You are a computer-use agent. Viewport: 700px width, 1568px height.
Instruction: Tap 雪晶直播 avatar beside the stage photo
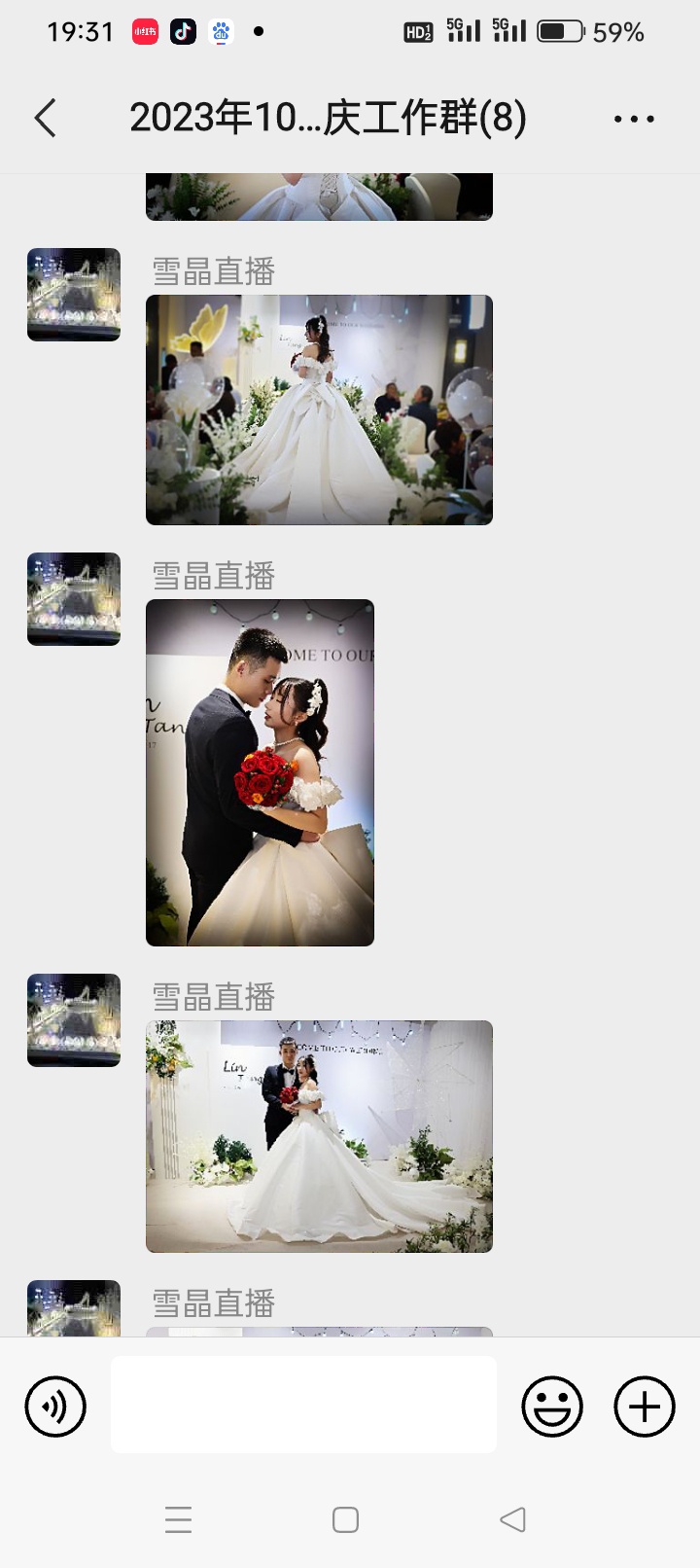click(74, 1020)
